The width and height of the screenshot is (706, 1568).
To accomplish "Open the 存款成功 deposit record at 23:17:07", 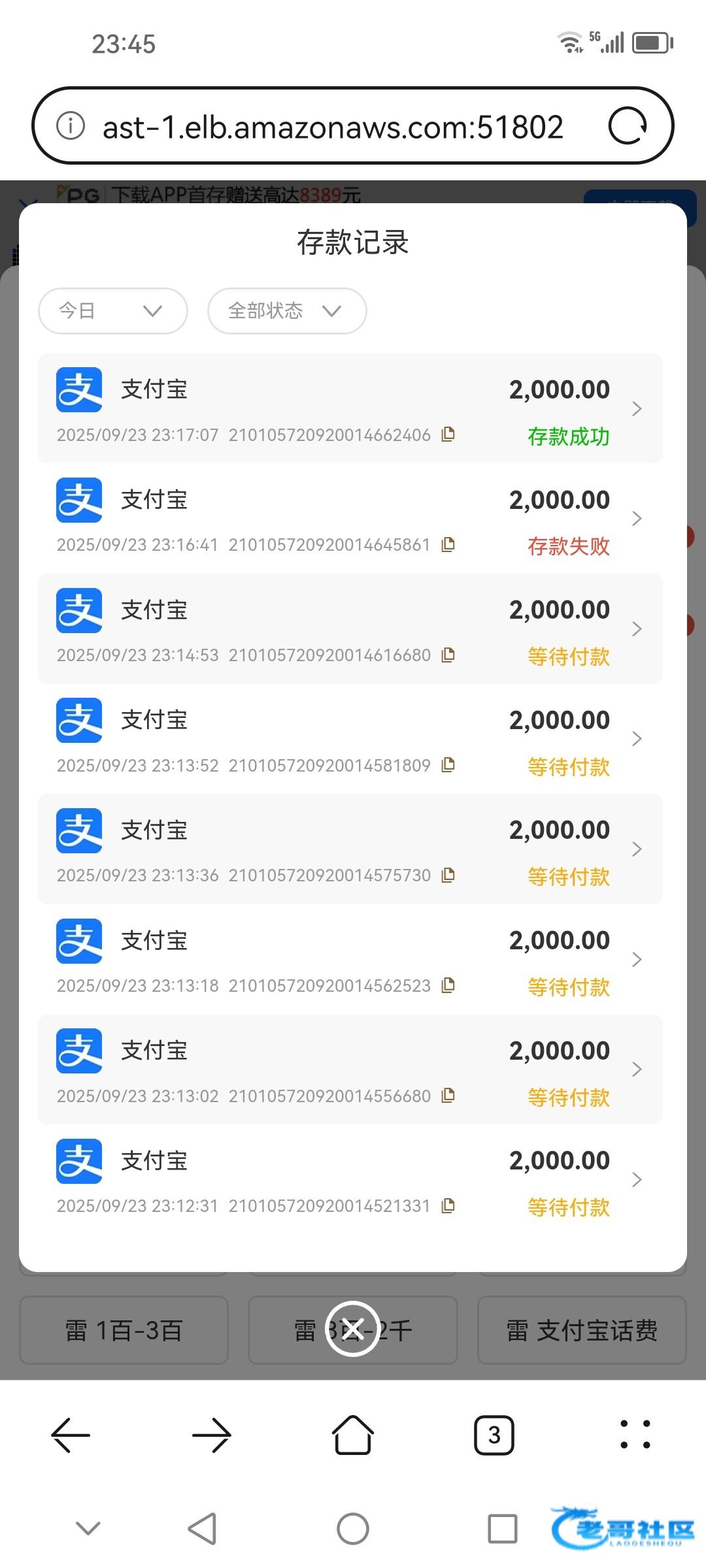I will (350, 408).
